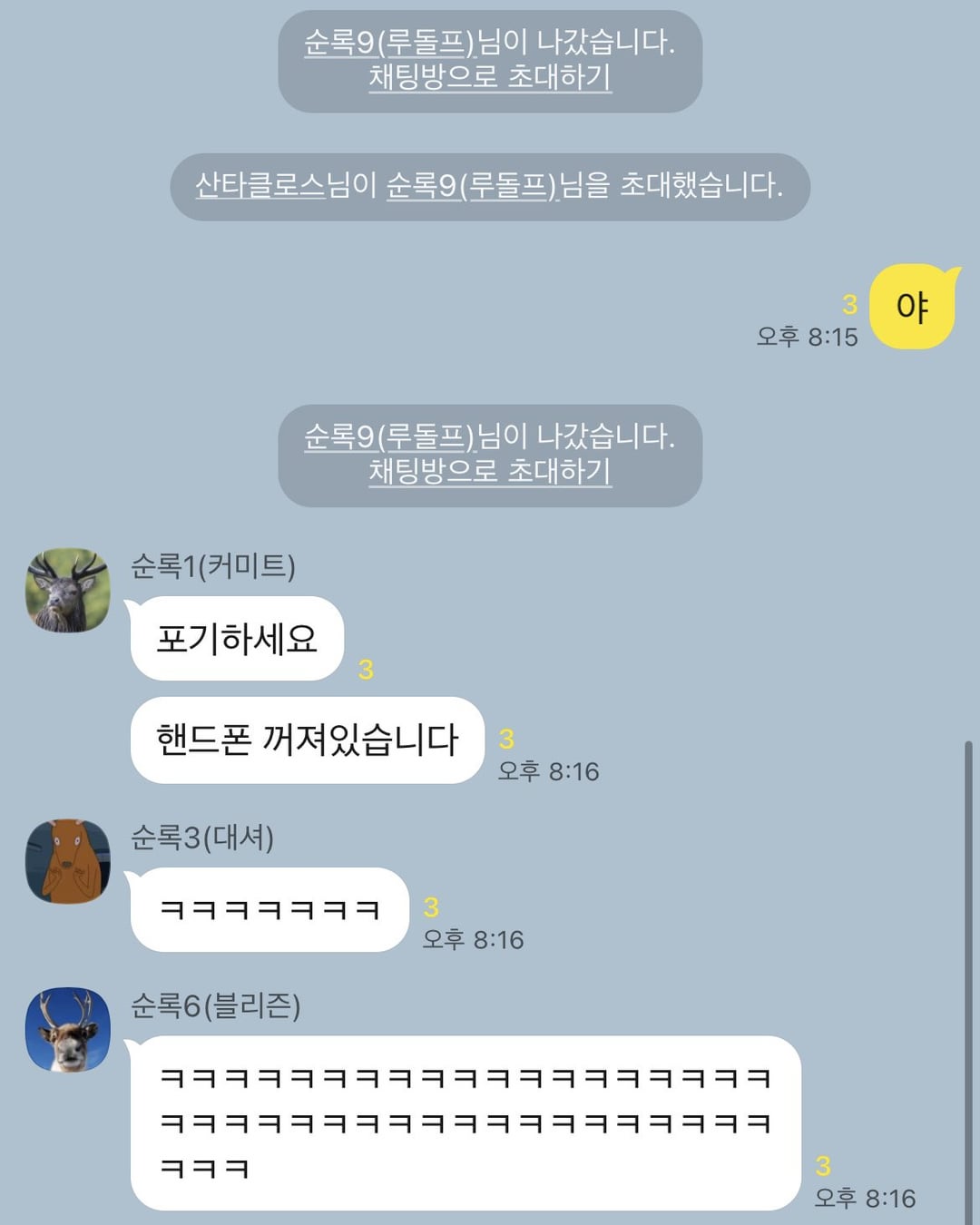Tap 순록9(루돌프) in the 초대했습니다 notice
The width and height of the screenshot is (980, 1225).
click(x=471, y=186)
